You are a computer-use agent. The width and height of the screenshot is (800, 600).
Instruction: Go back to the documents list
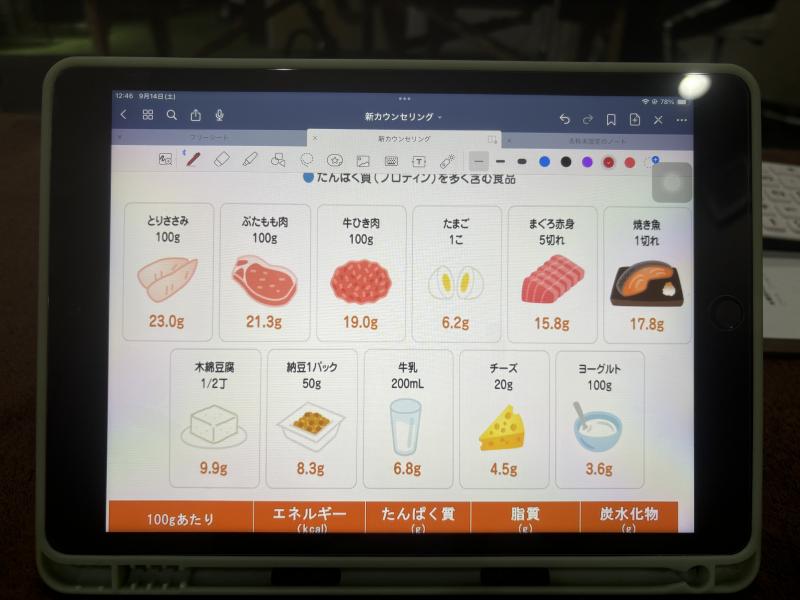124,115
